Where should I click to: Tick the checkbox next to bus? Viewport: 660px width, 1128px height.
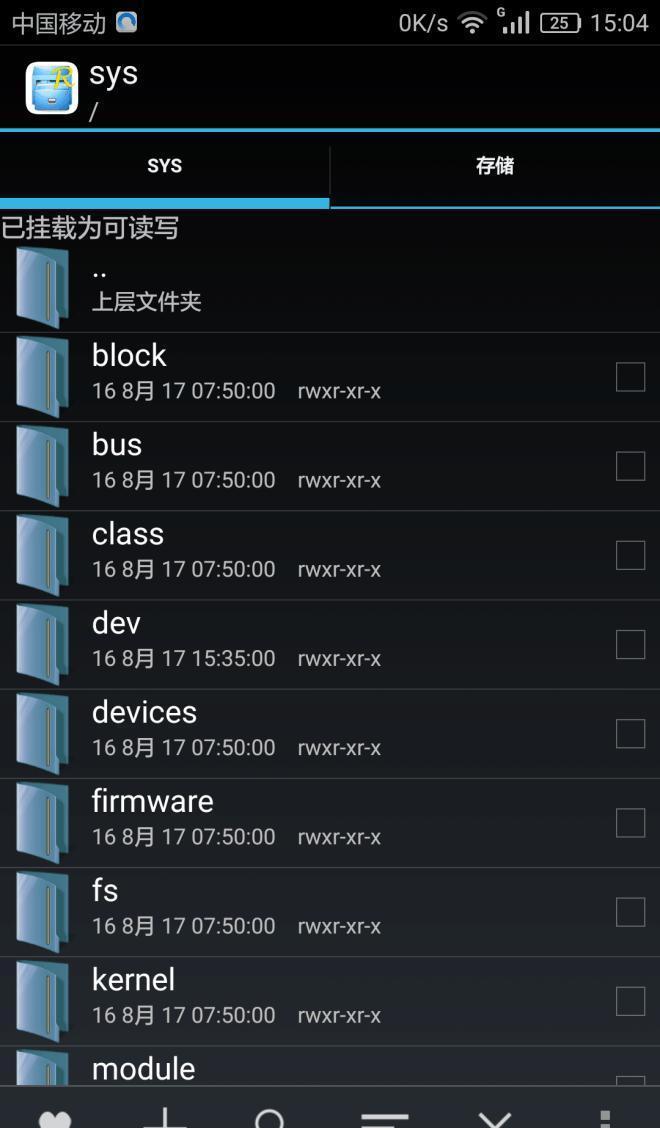click(x=630, y=466)
